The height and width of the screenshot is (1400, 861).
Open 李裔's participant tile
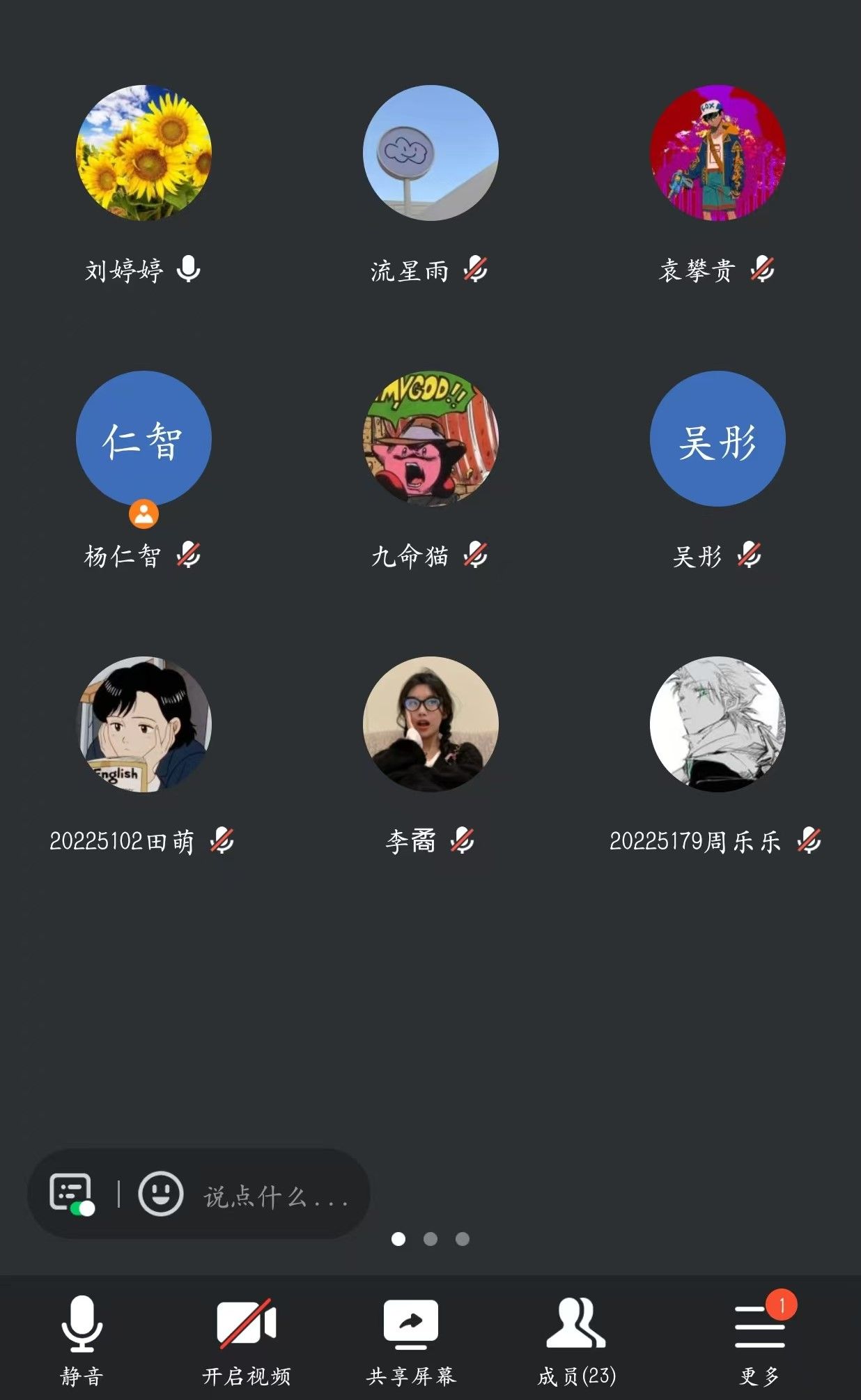pos(430,724)
